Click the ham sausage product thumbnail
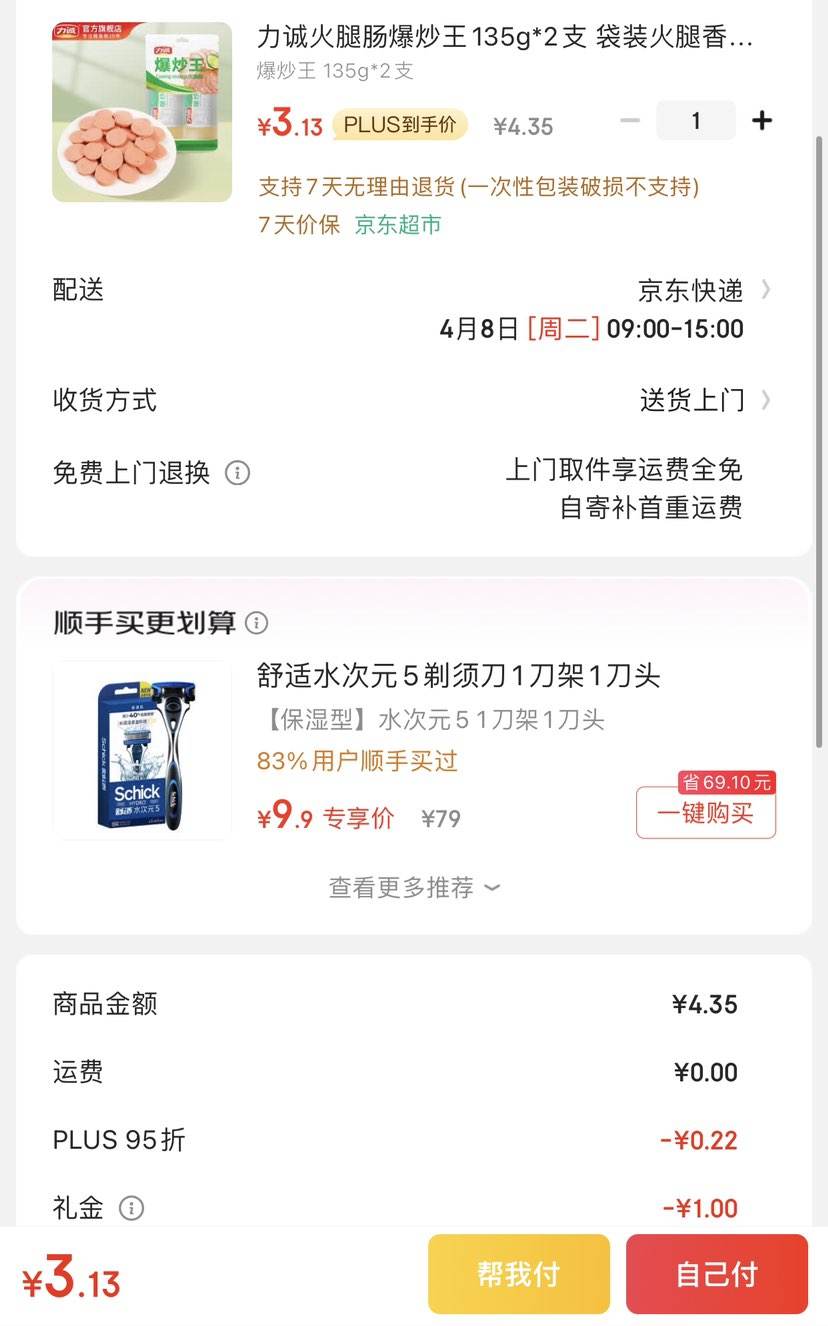The image size is (828, 1326). 141,110
